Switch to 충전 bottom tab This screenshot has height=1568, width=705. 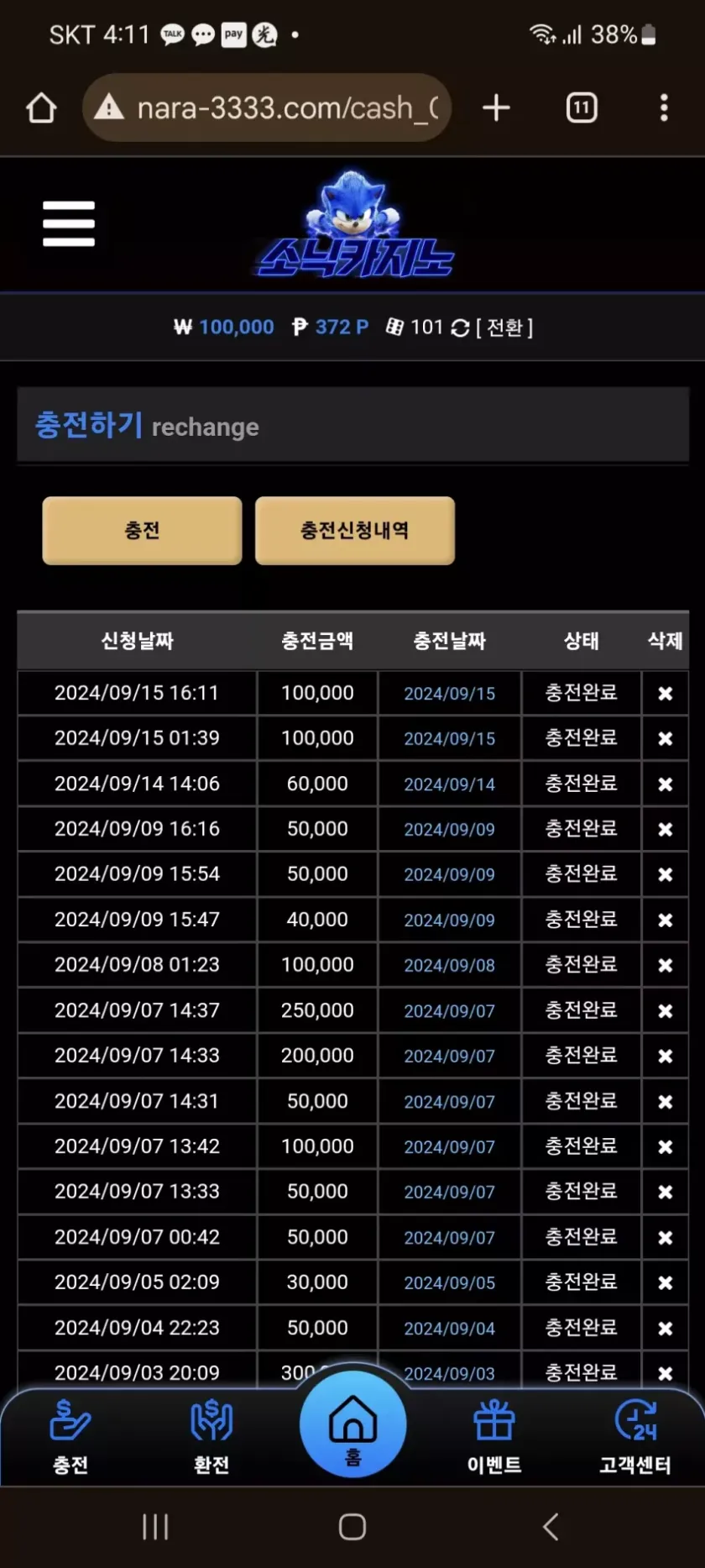pos(70,1437)
